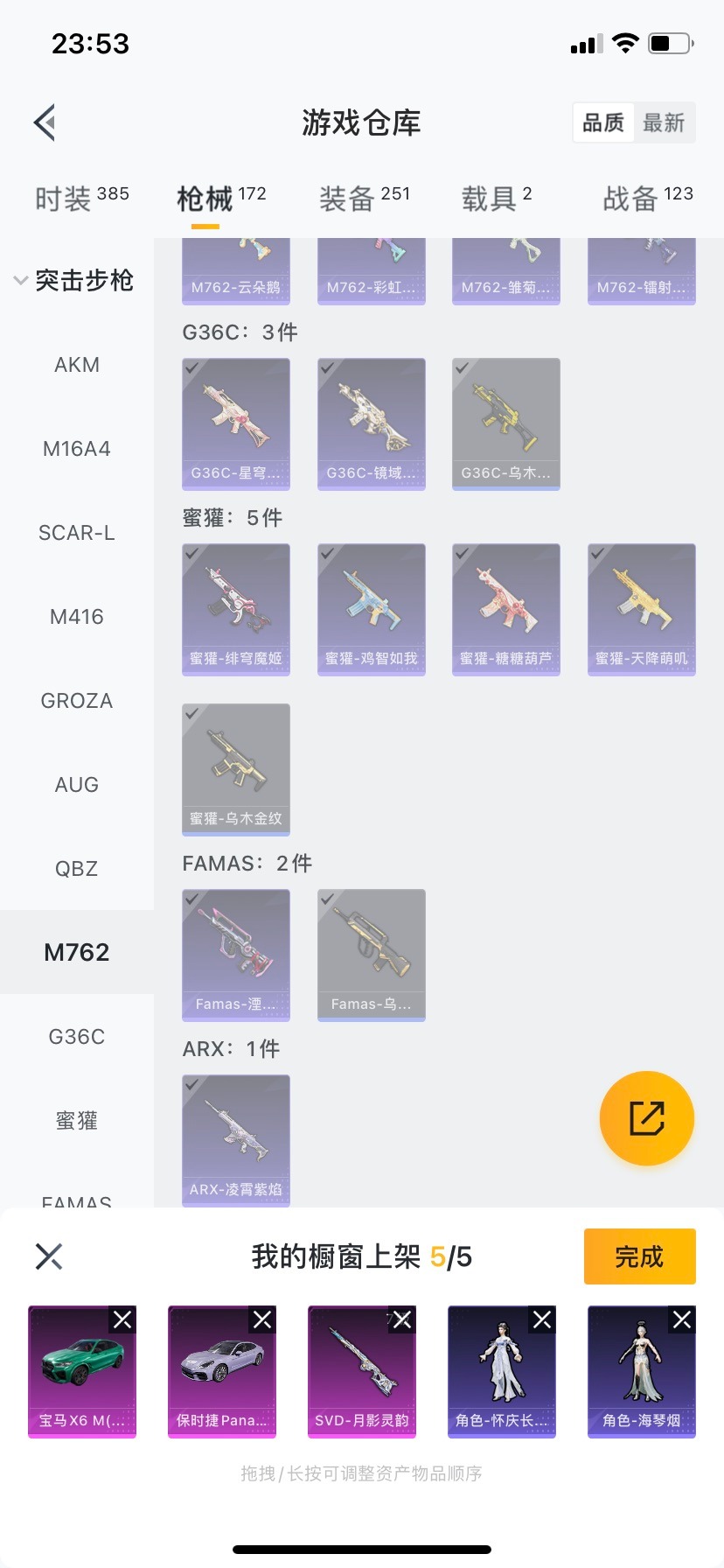Remove 宝马X6 from the showcase
The height and width of the screenshot is (1568, 724).
[122, 1319]
